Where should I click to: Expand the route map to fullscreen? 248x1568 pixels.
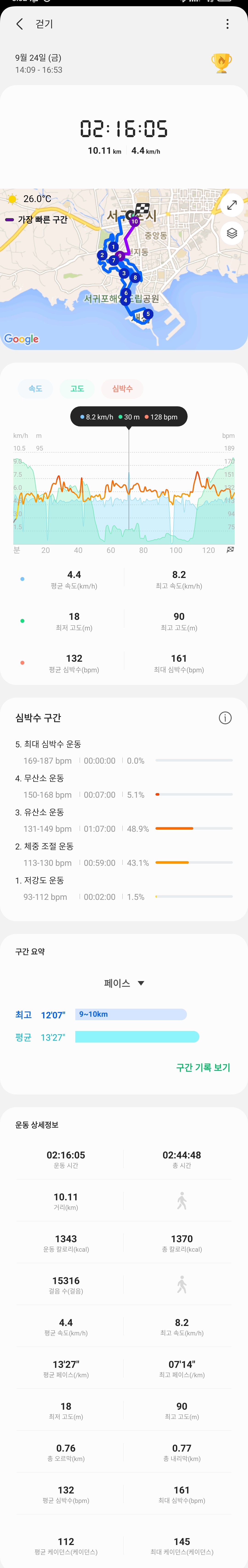[232, 205]
